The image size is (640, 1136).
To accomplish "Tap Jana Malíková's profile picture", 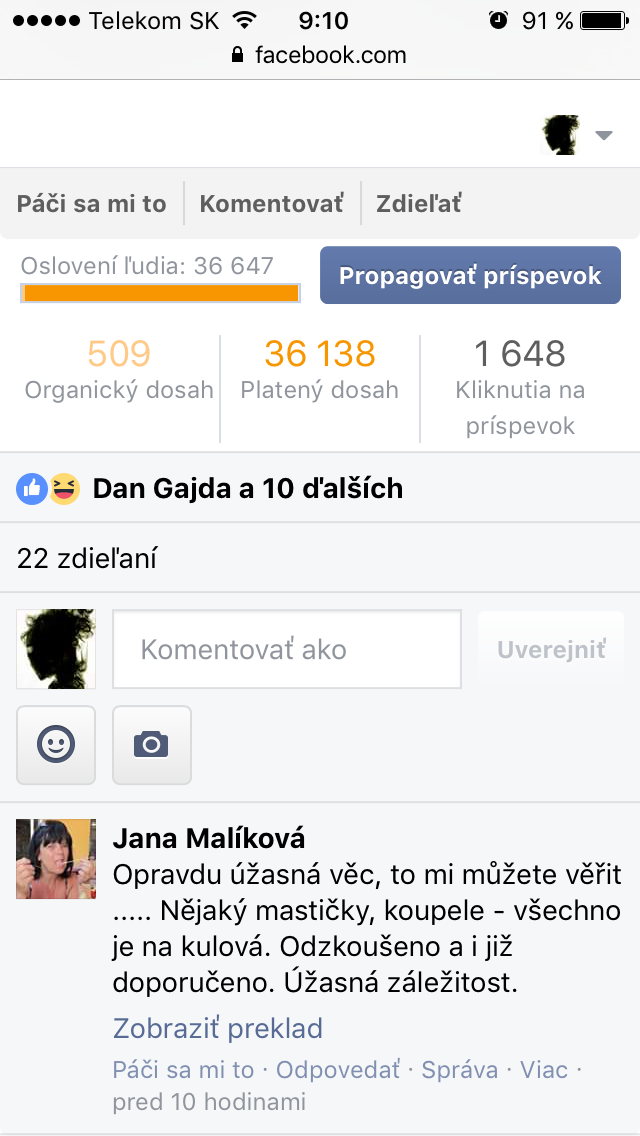I will [x=56, y=859].
